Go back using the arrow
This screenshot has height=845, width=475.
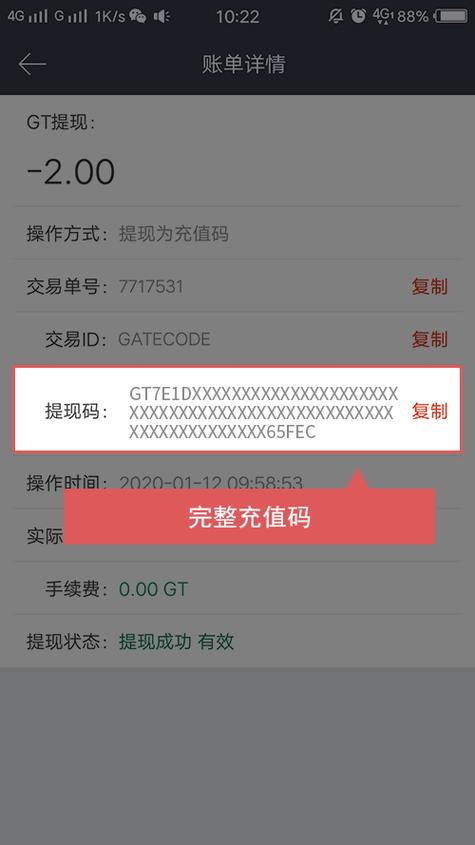coord(32,65)
